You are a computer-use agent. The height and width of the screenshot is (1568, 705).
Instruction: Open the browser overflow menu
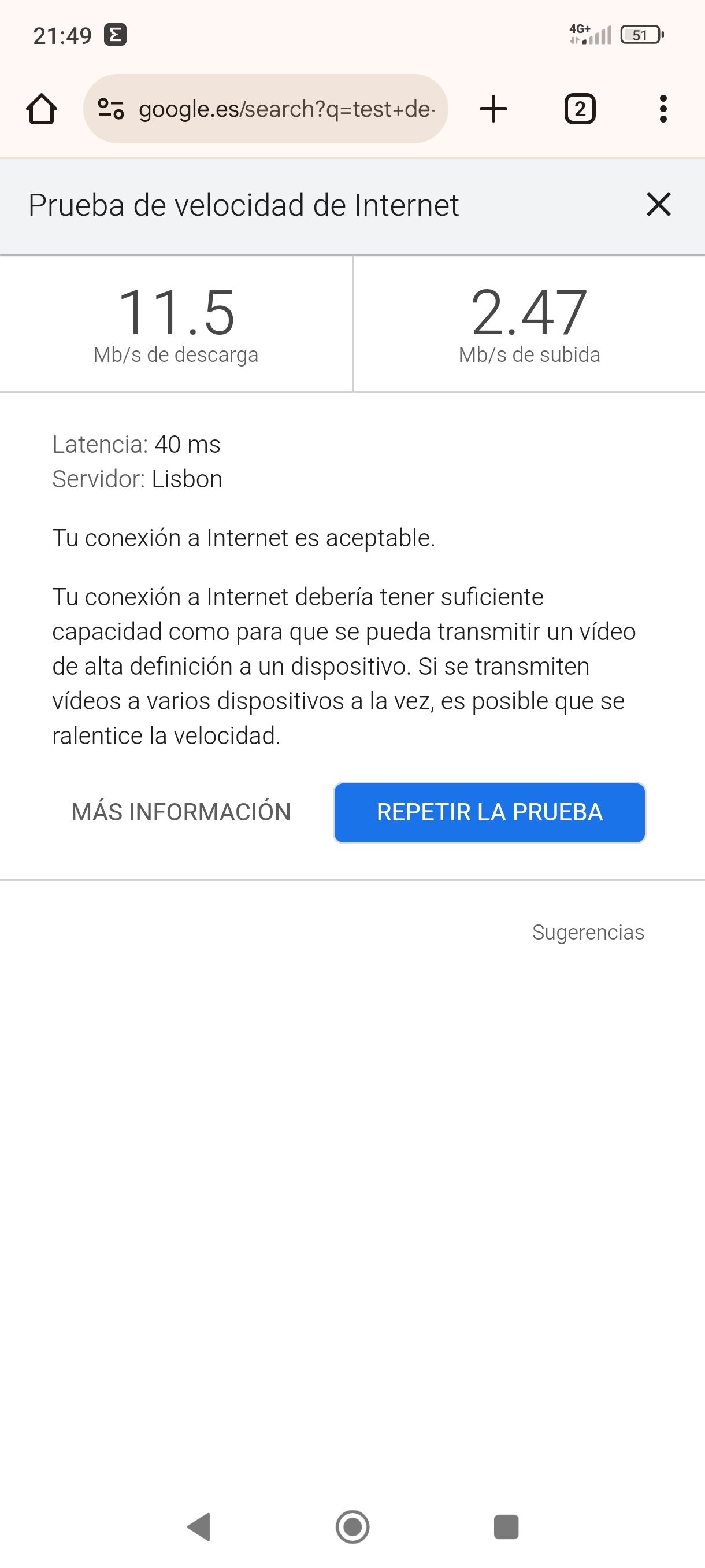click(x=663, y=110)
